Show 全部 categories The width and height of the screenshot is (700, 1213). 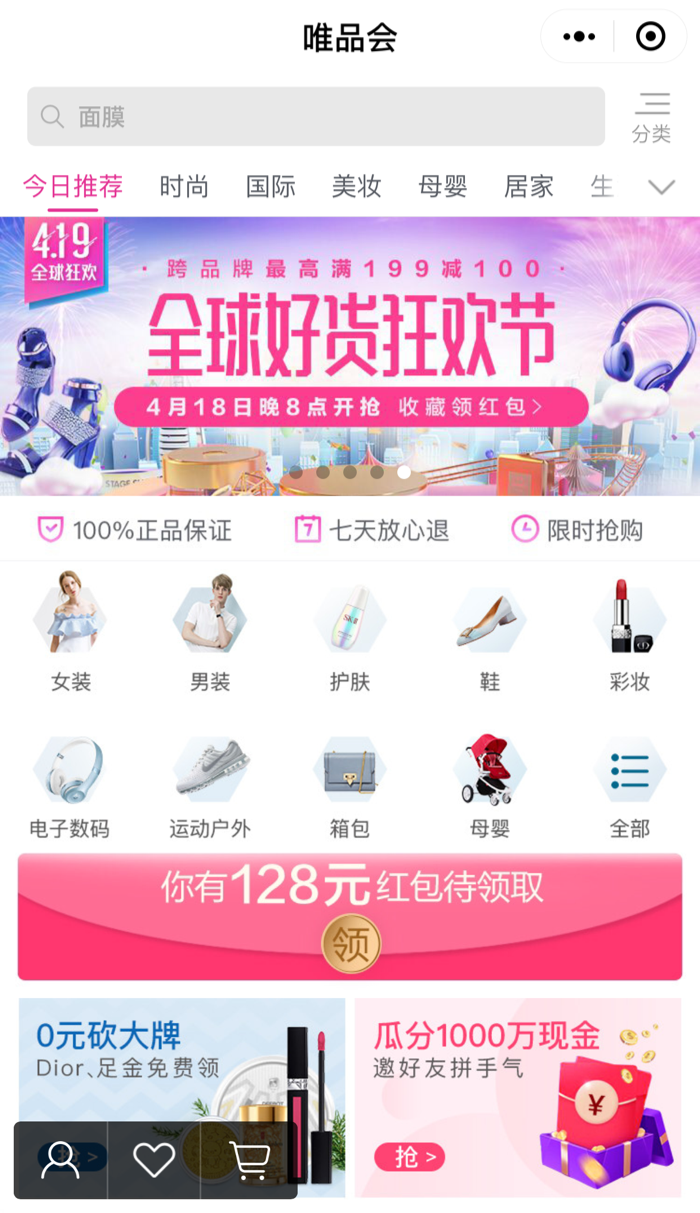click(x=629, y=785)
